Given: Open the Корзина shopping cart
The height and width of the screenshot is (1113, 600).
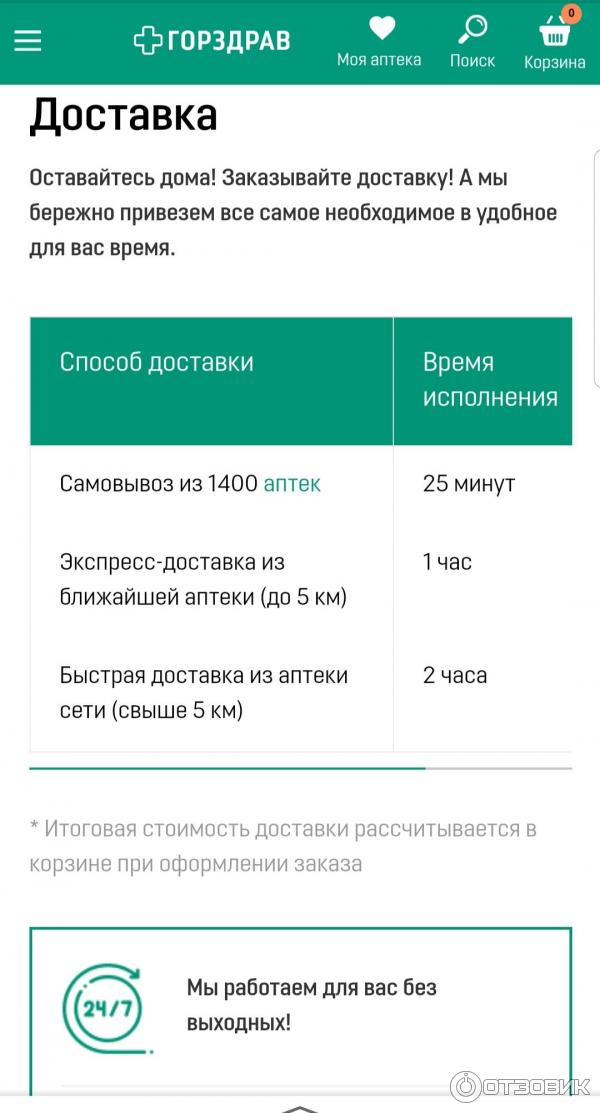Looking at the screenshot, I should [555, 41].
